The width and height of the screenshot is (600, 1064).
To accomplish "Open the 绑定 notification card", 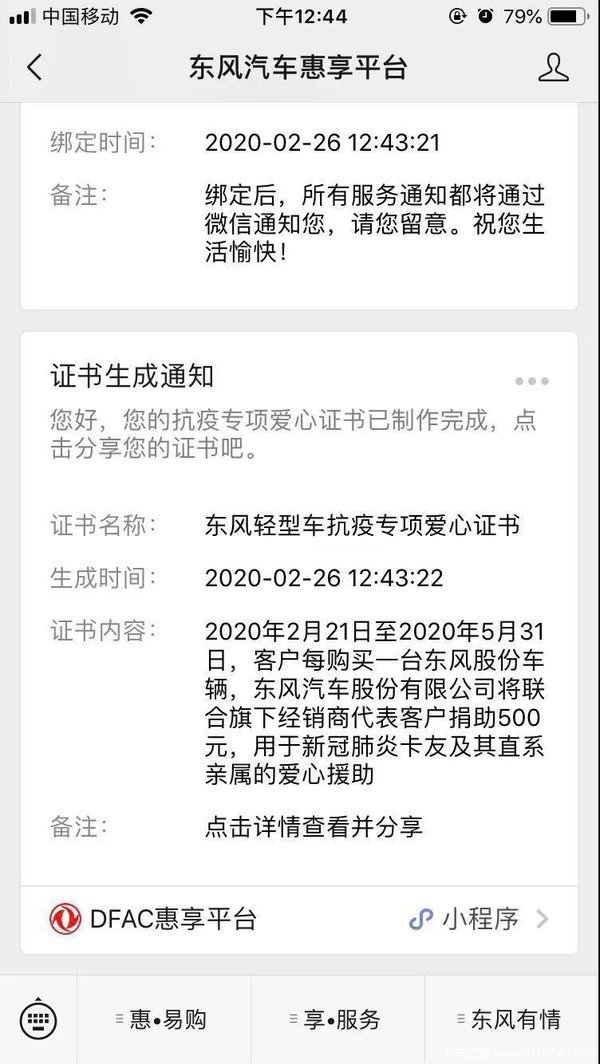I will pyautogui.click(x=299, y=206).
